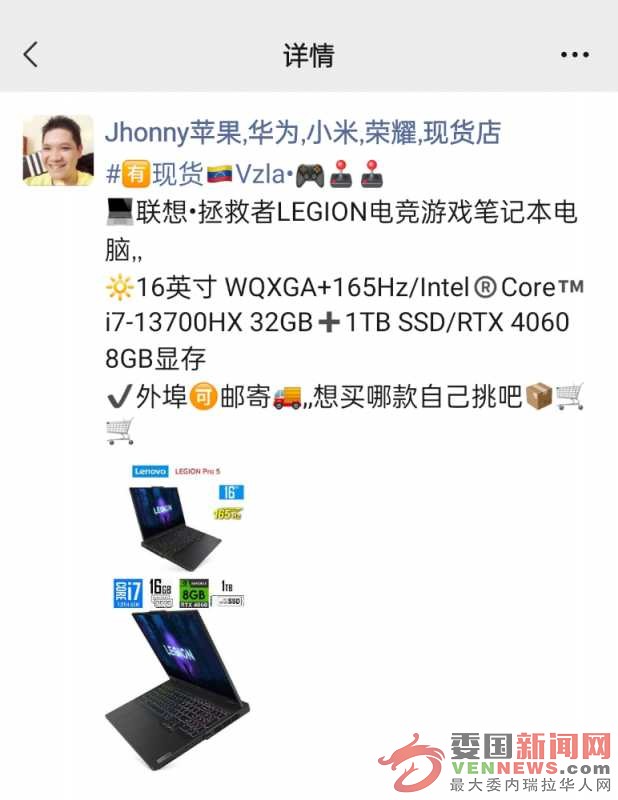Viewport: 618px width, 800px height.
Task: Go back using the top-left arrow
Action: [30, 54]
